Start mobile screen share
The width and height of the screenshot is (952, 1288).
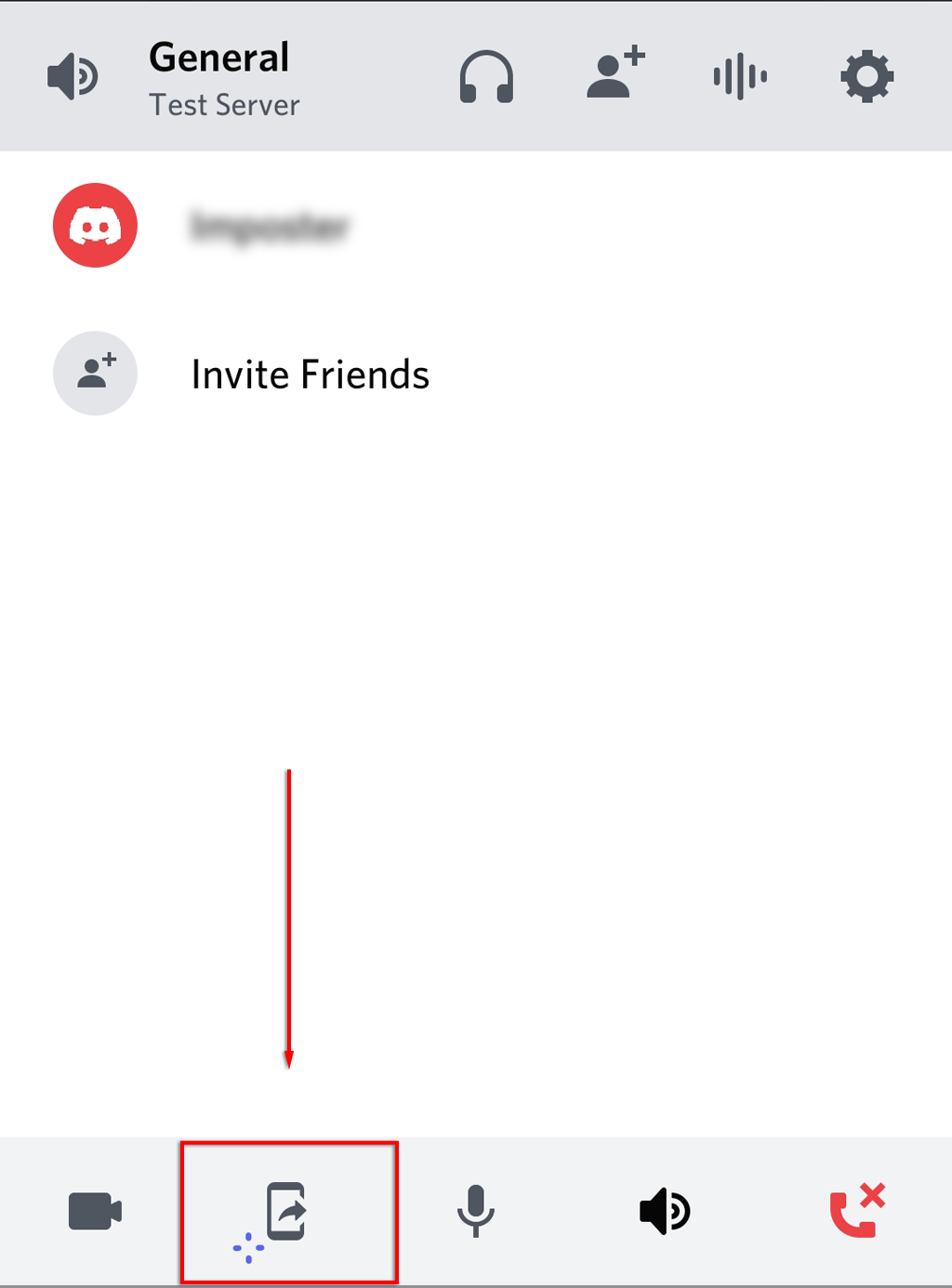(287, 1212)
